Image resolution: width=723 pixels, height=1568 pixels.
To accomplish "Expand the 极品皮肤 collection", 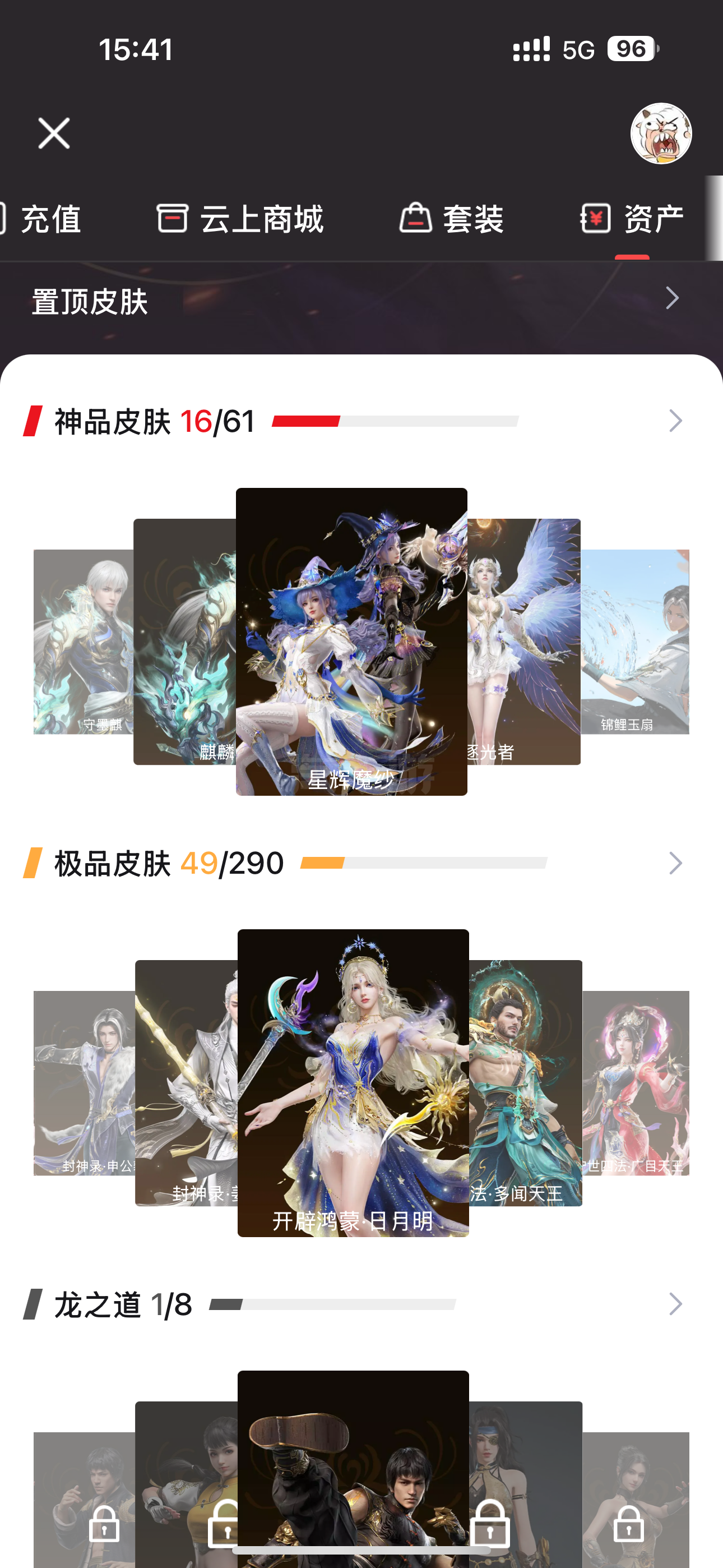I will 674,863.
